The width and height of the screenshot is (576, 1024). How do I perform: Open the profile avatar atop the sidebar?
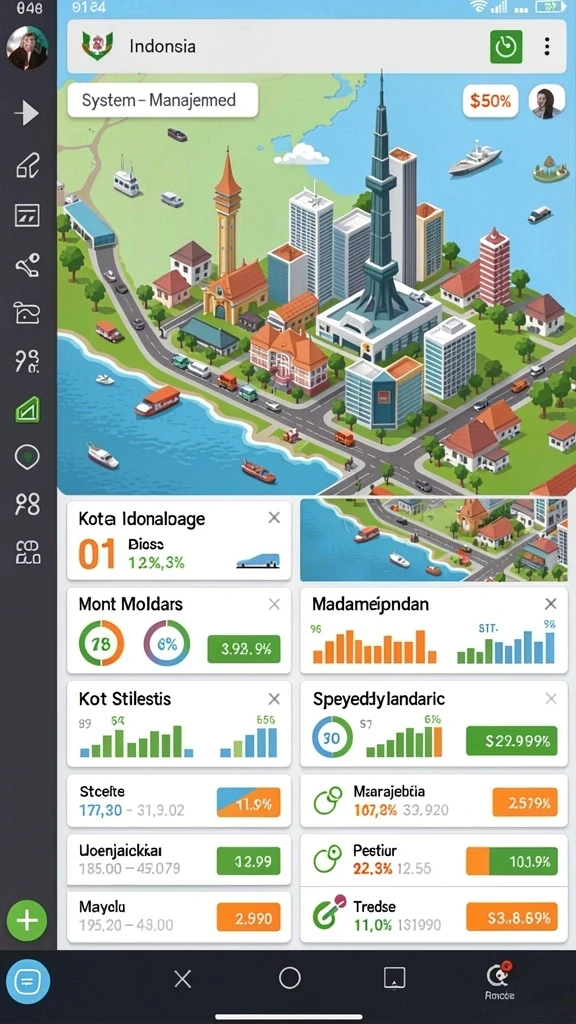[x=27, y=48]
